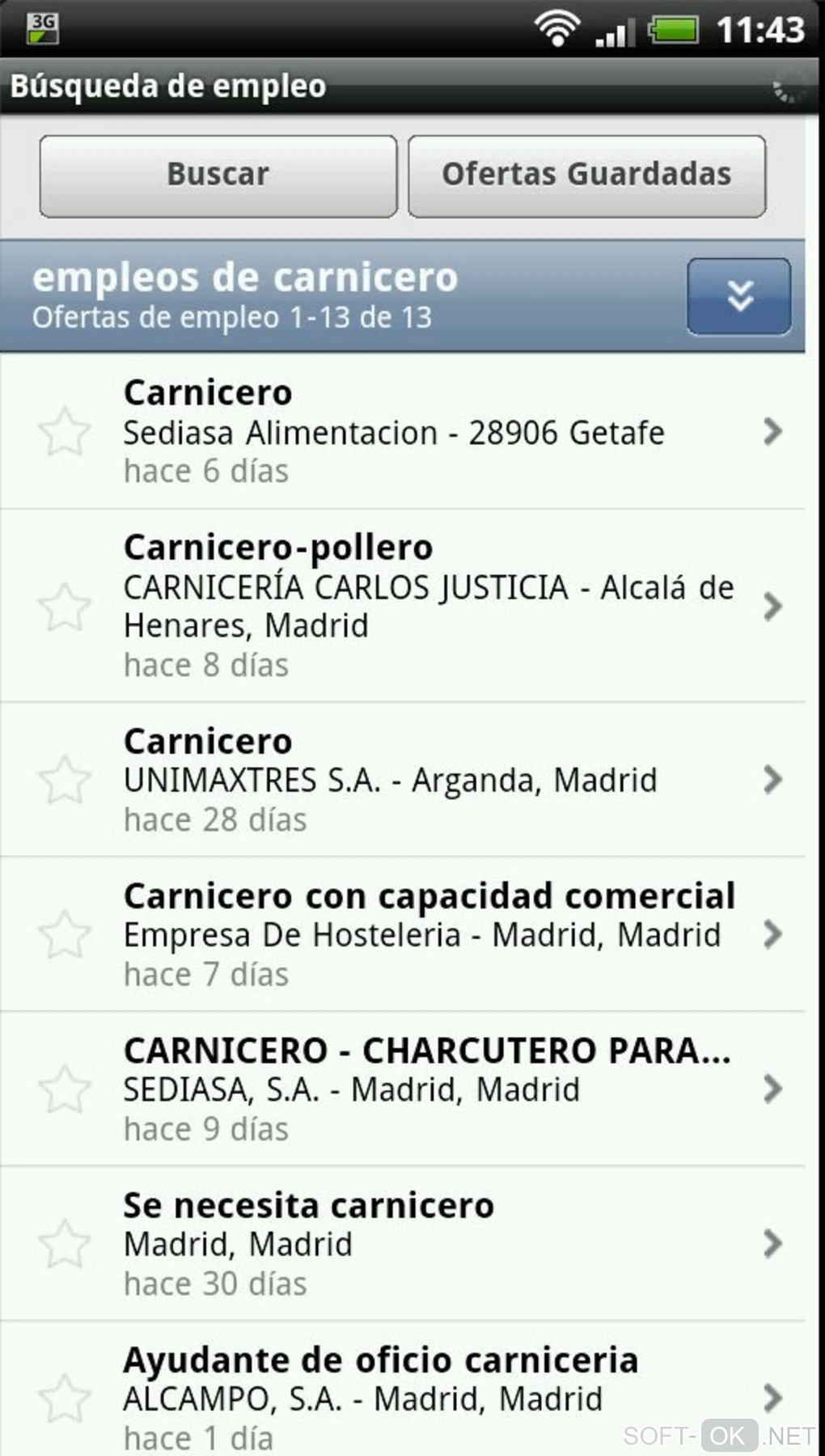825x1456 pixels.
Task: Expand the empleos de carnicero options
Action: (738, 296)
